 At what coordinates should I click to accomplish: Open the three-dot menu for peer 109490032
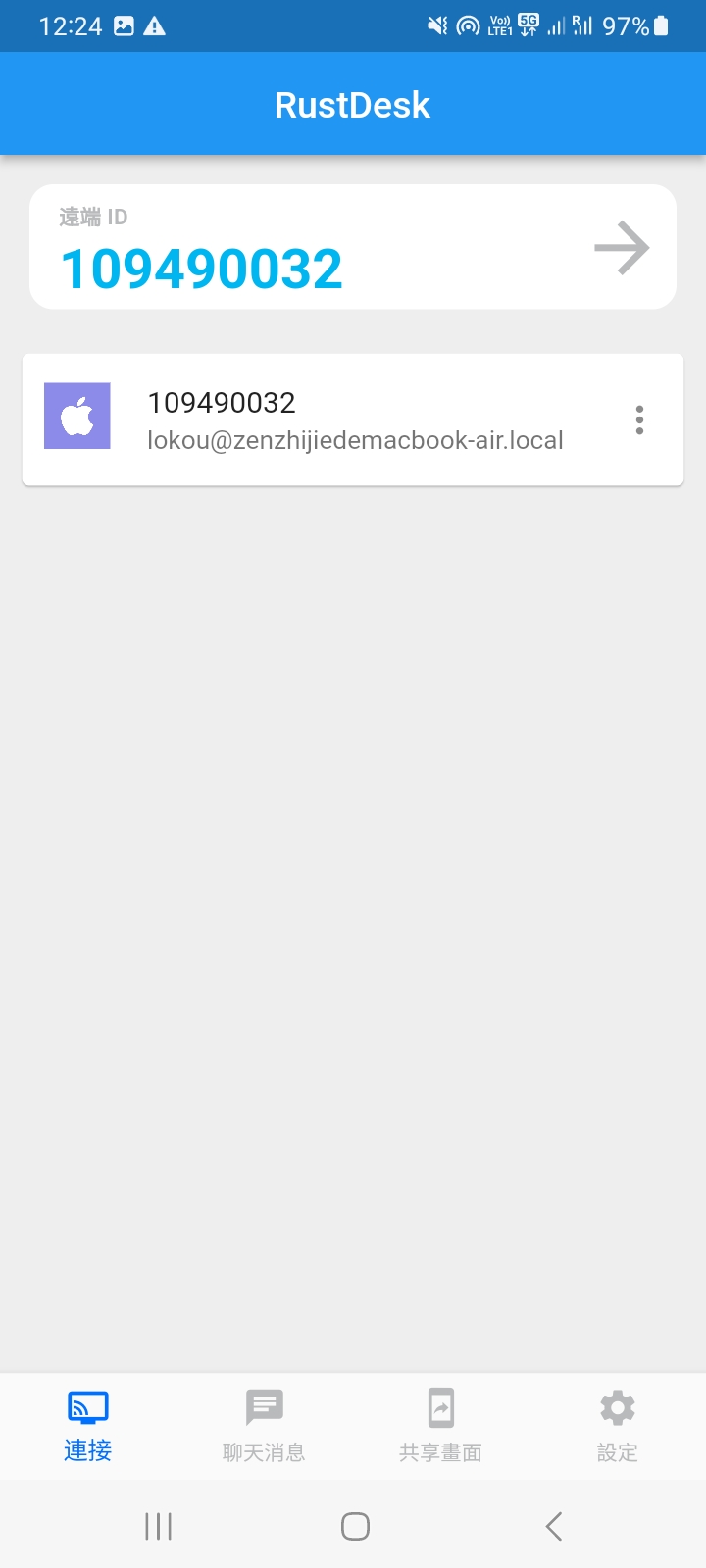639,420
